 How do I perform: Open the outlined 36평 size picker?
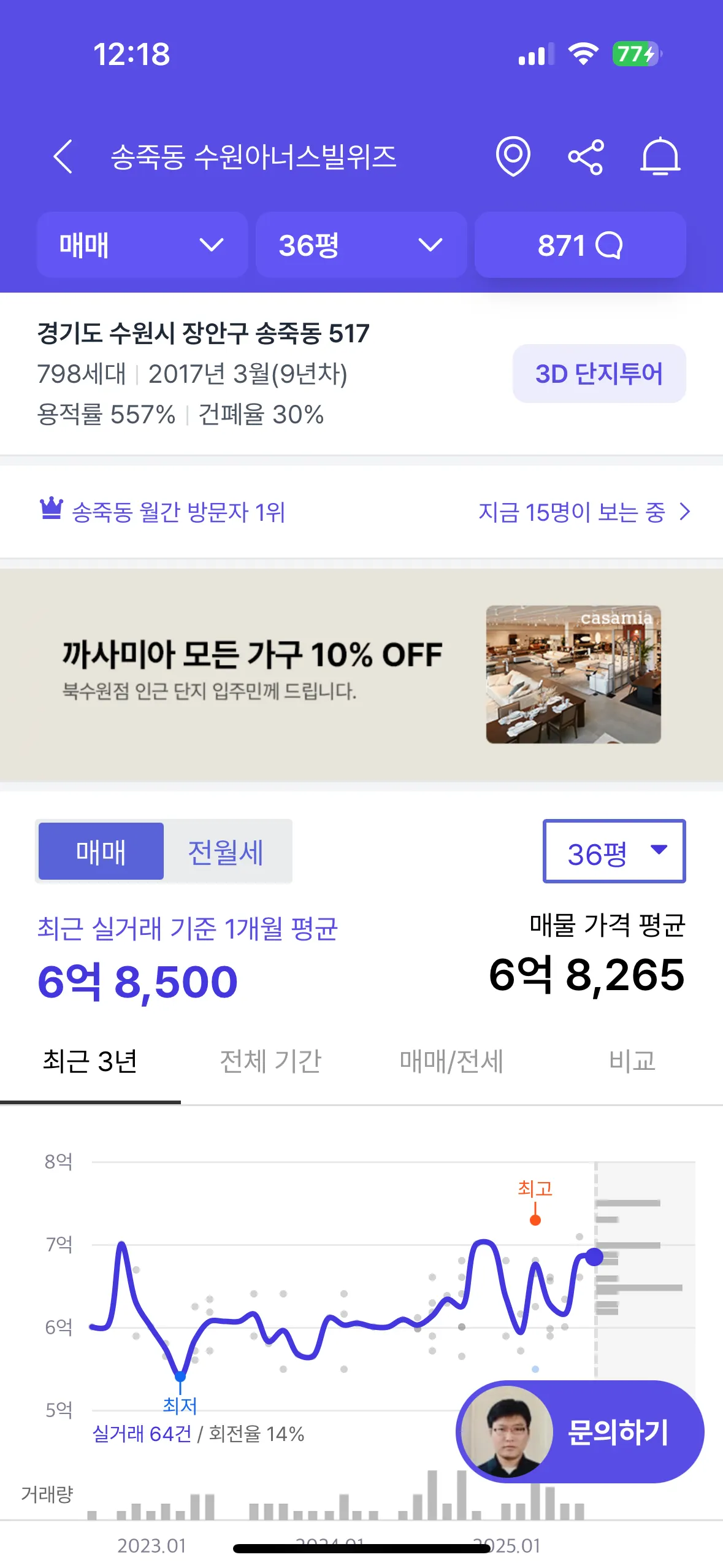click(x=614, y=851)
